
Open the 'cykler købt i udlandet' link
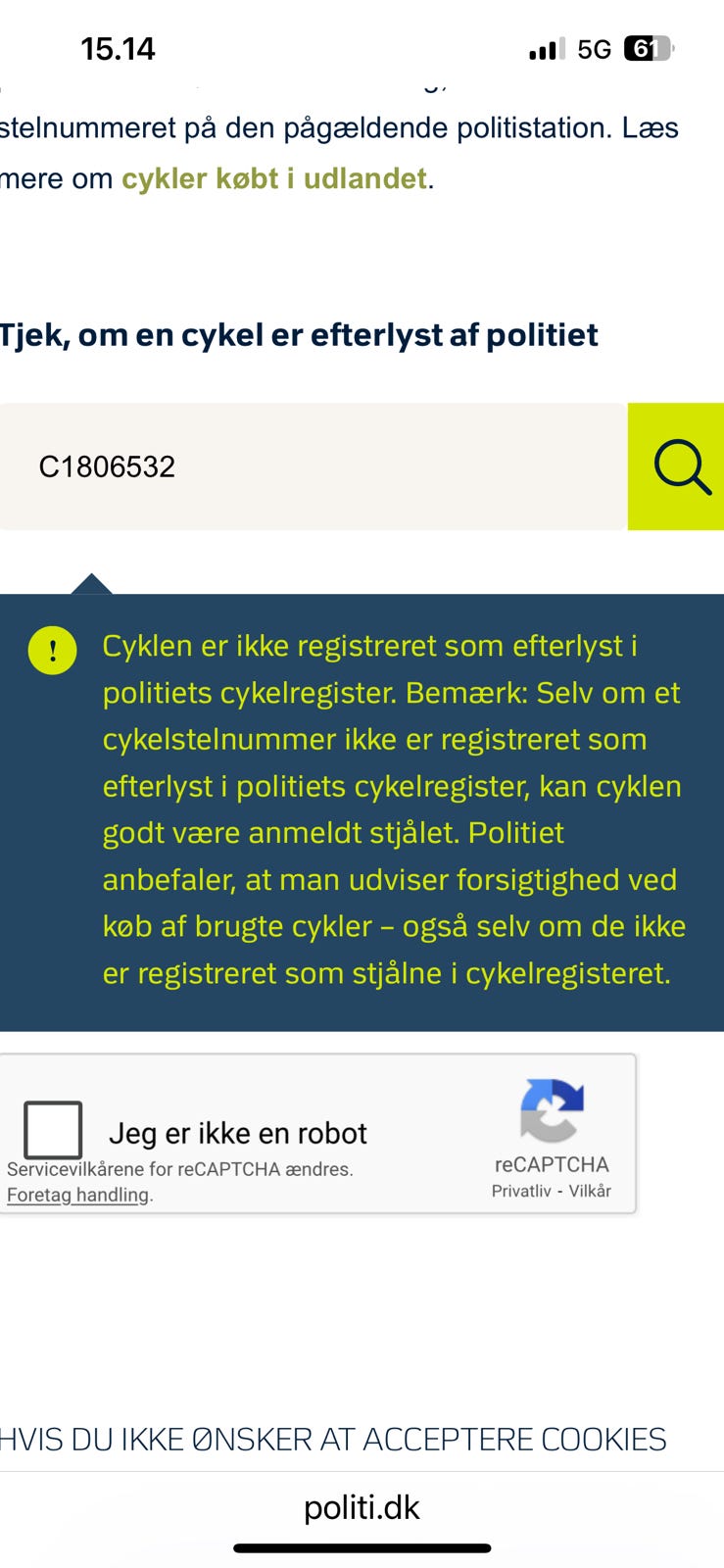pyautogui.click(x=271, y=179)
